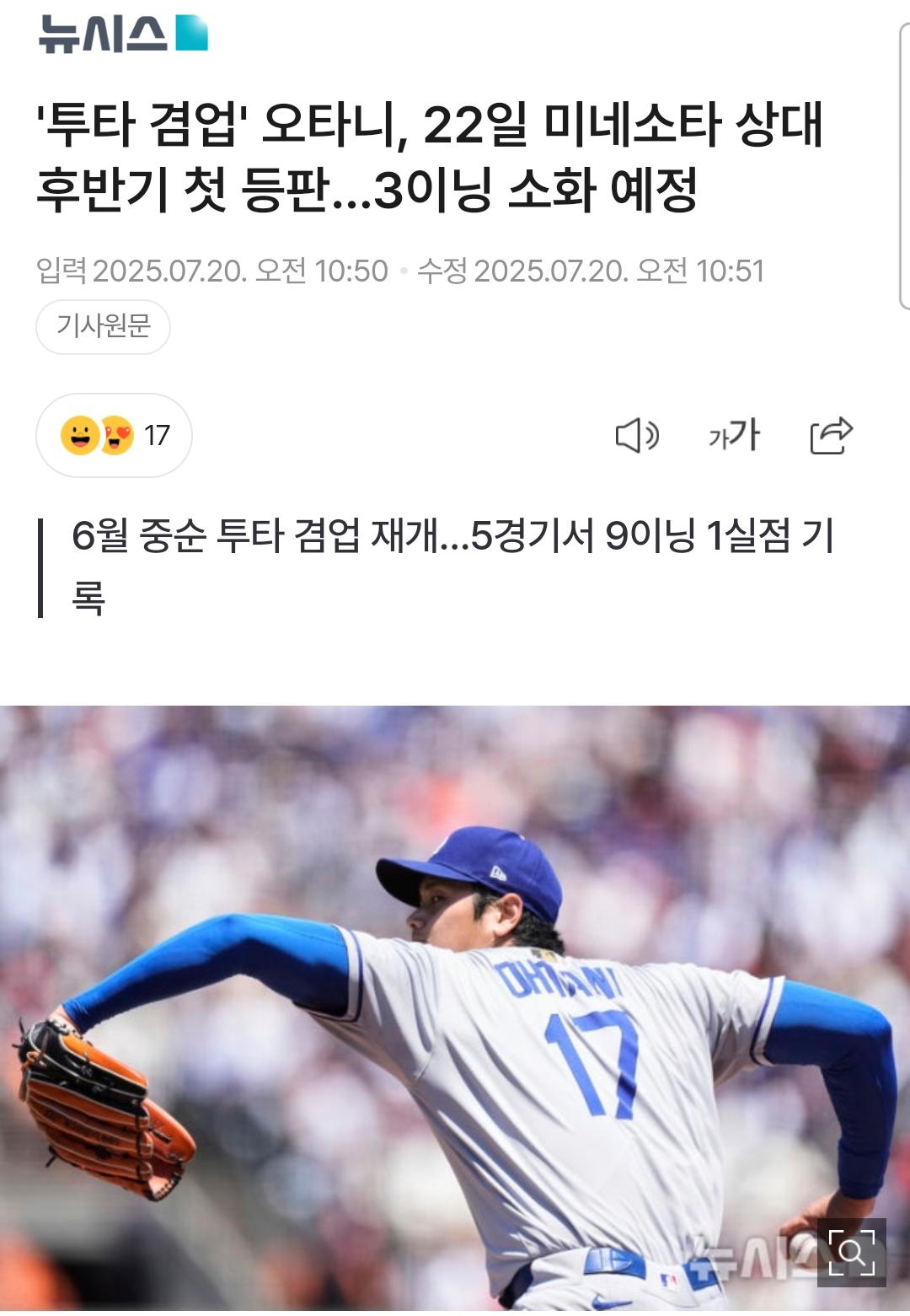Open the emoji reactions showing 17
The image size is (910, 1316).
(114, 436)
